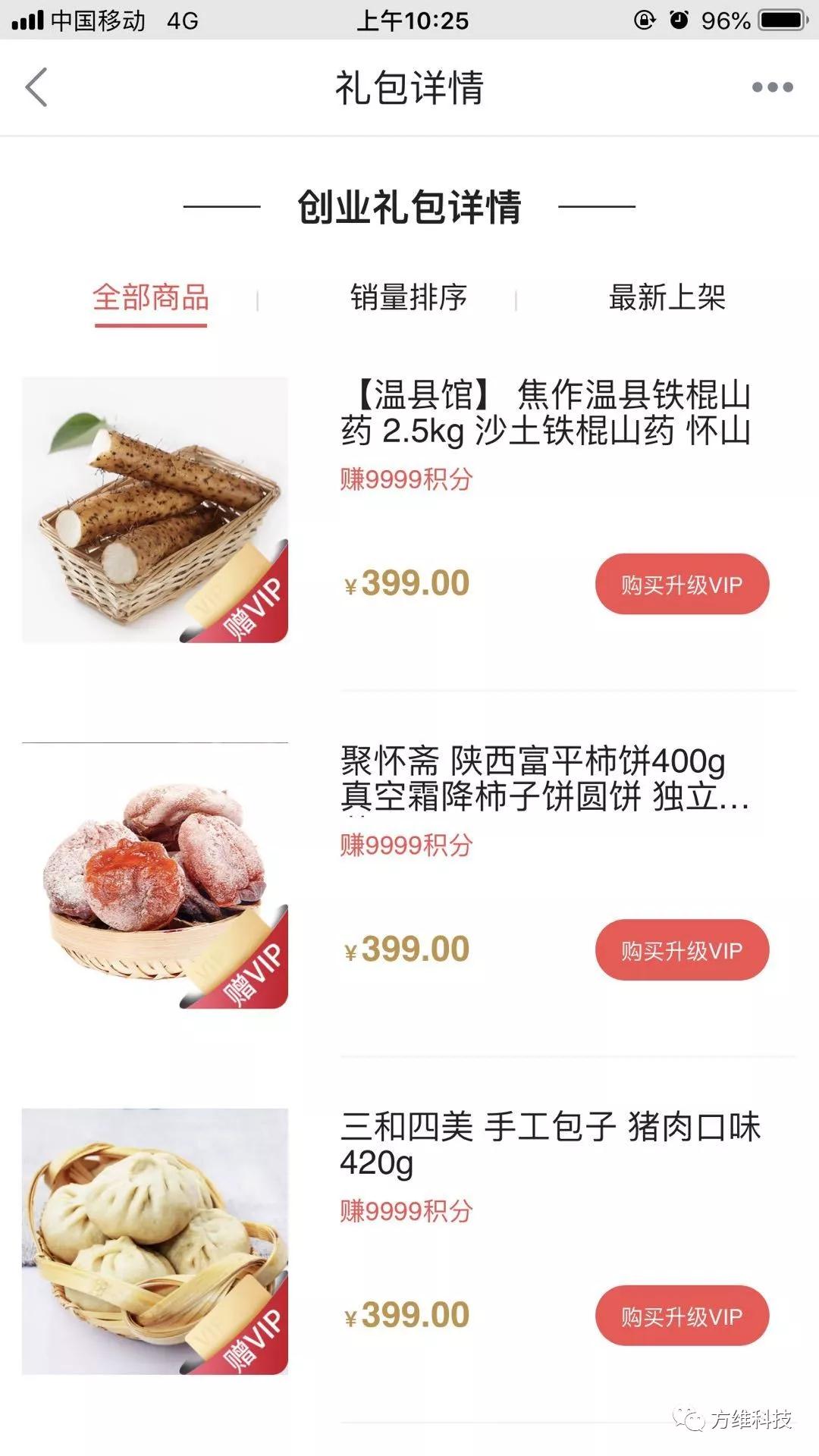The width and height of the screenshot is (819, 1456).
Task: Purchase the 手工包子 with 购买升级VIP
Action: click(682, 1316)
